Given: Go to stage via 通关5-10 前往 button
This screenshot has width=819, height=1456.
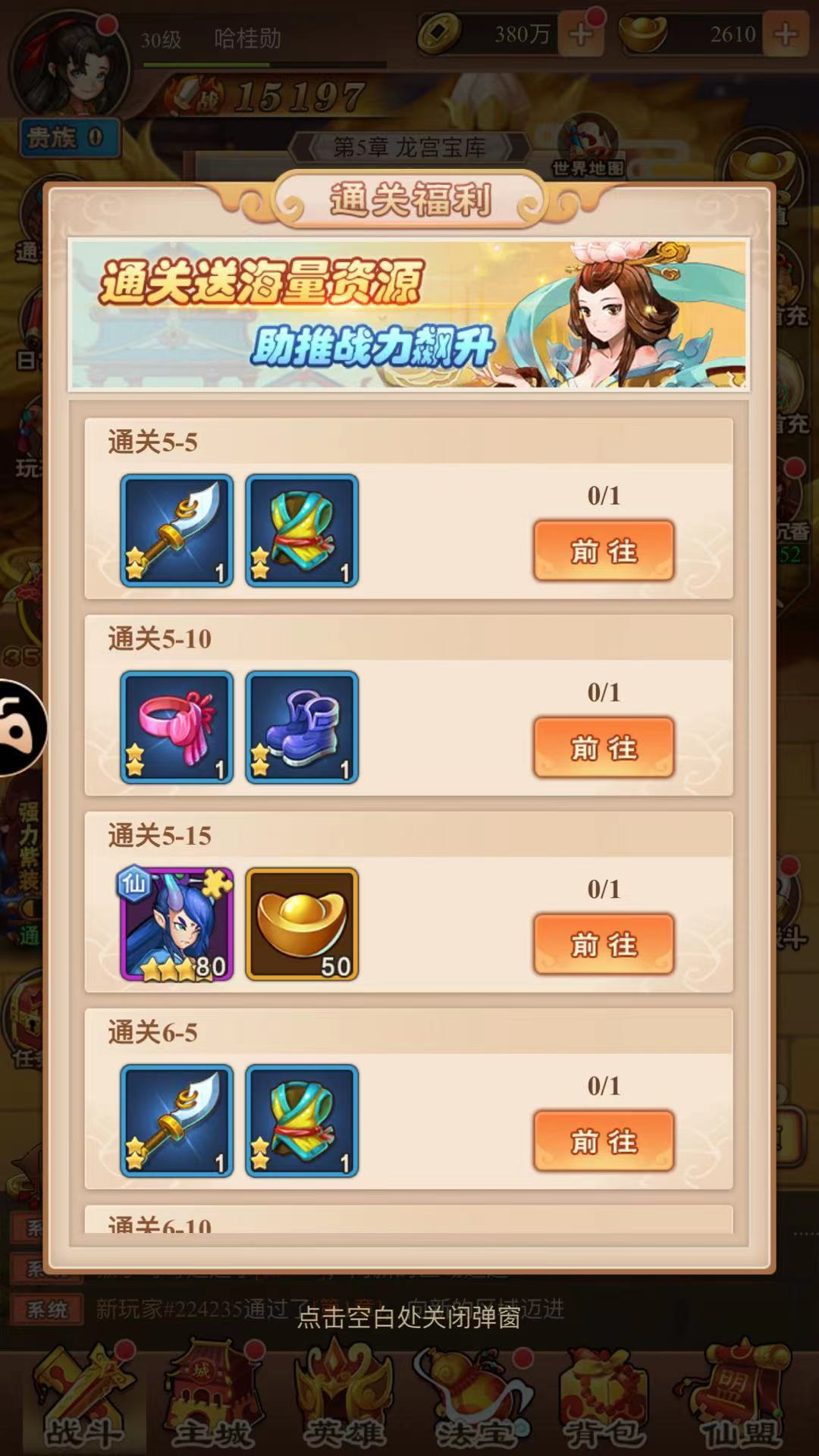Looking at the screenshot, I should coord(604,748).
